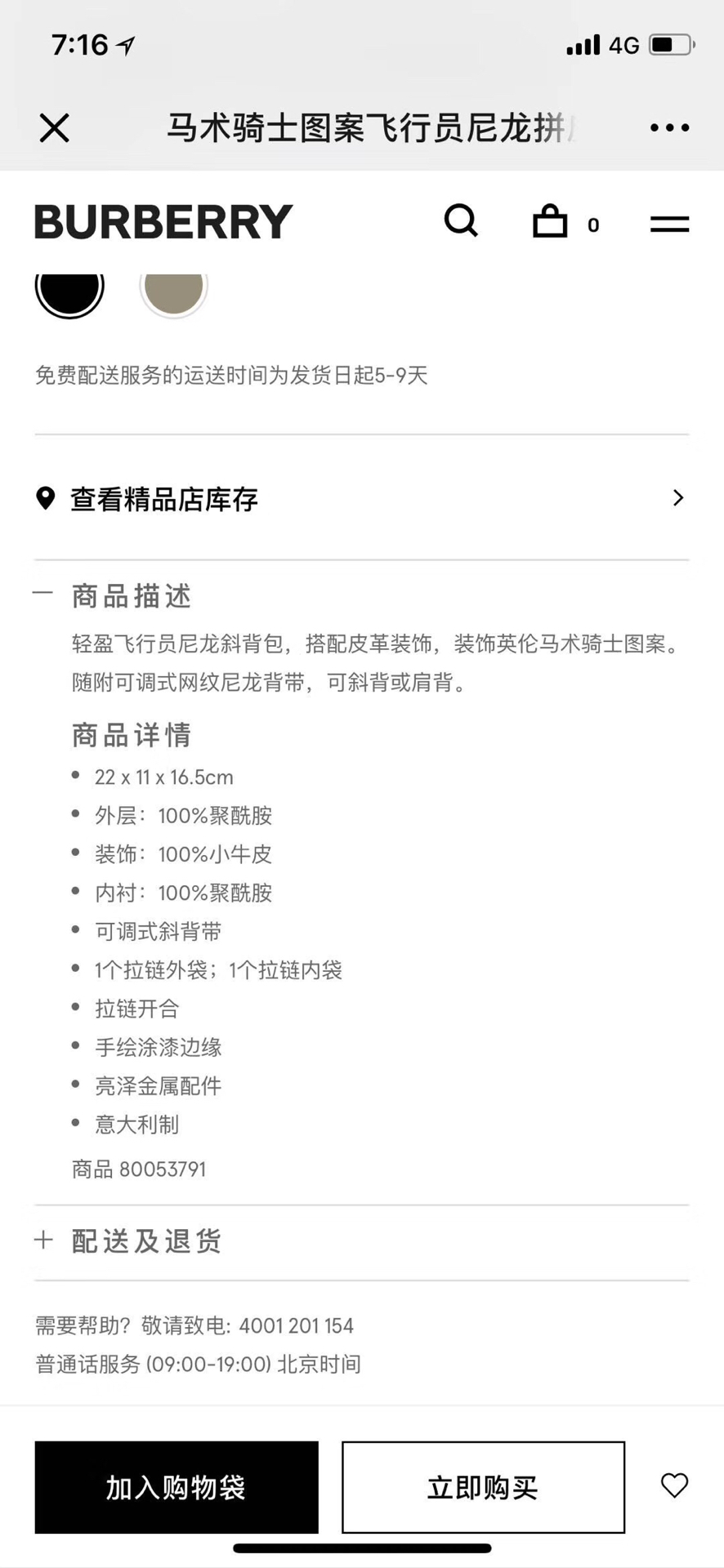Add item to wishlist with heart
The width and height of the screenshot is (724, 1568).
[x=674, y=1485]
